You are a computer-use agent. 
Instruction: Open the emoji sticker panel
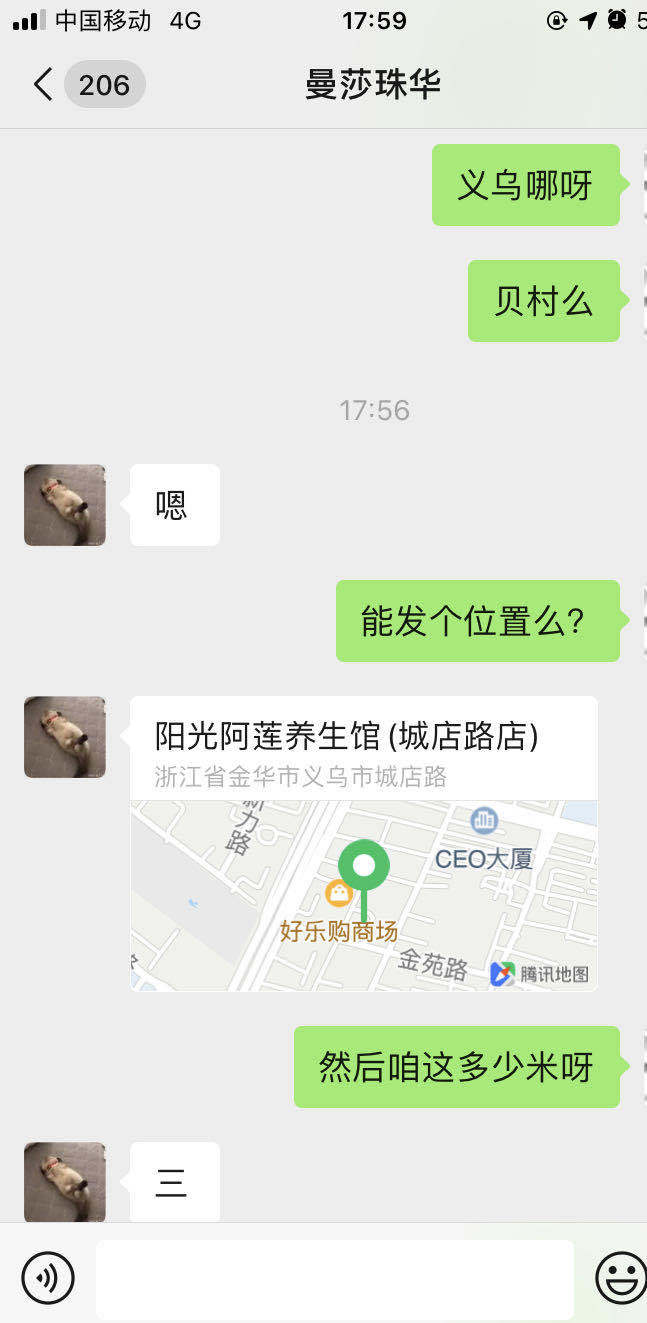click(x=620, y=1277)
